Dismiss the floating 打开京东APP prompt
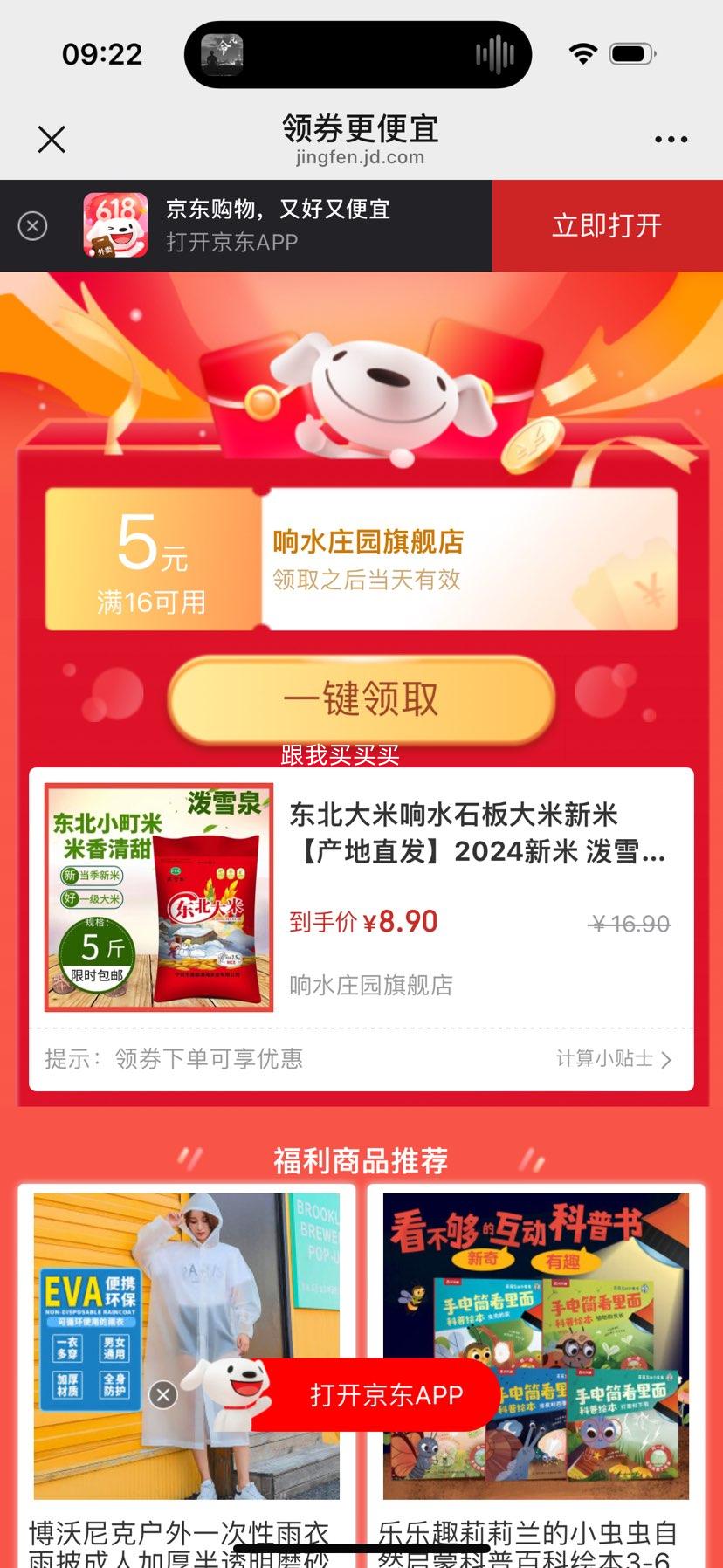This screenshot has height=1568, width=723. pos(162,1395)
